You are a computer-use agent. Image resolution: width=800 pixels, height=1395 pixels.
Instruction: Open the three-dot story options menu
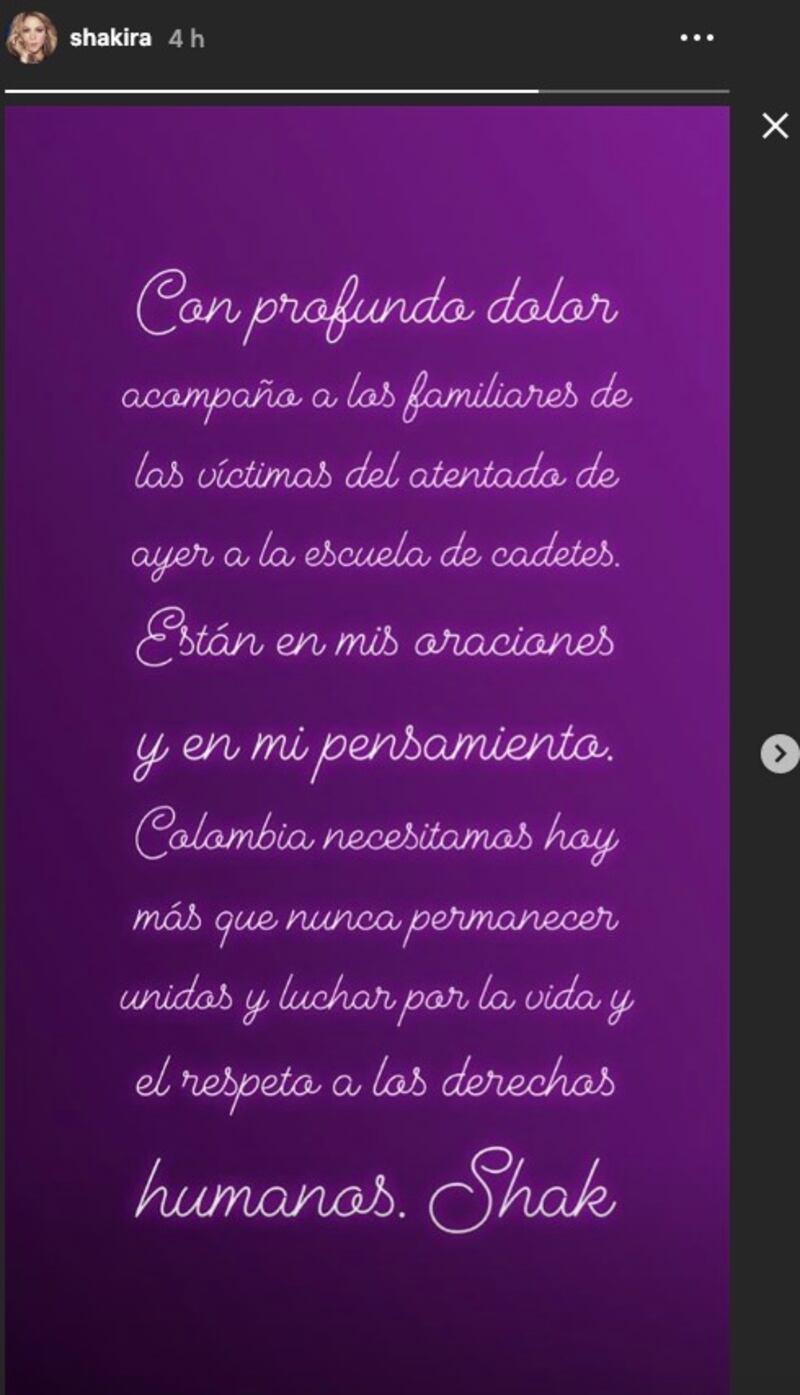697,38
